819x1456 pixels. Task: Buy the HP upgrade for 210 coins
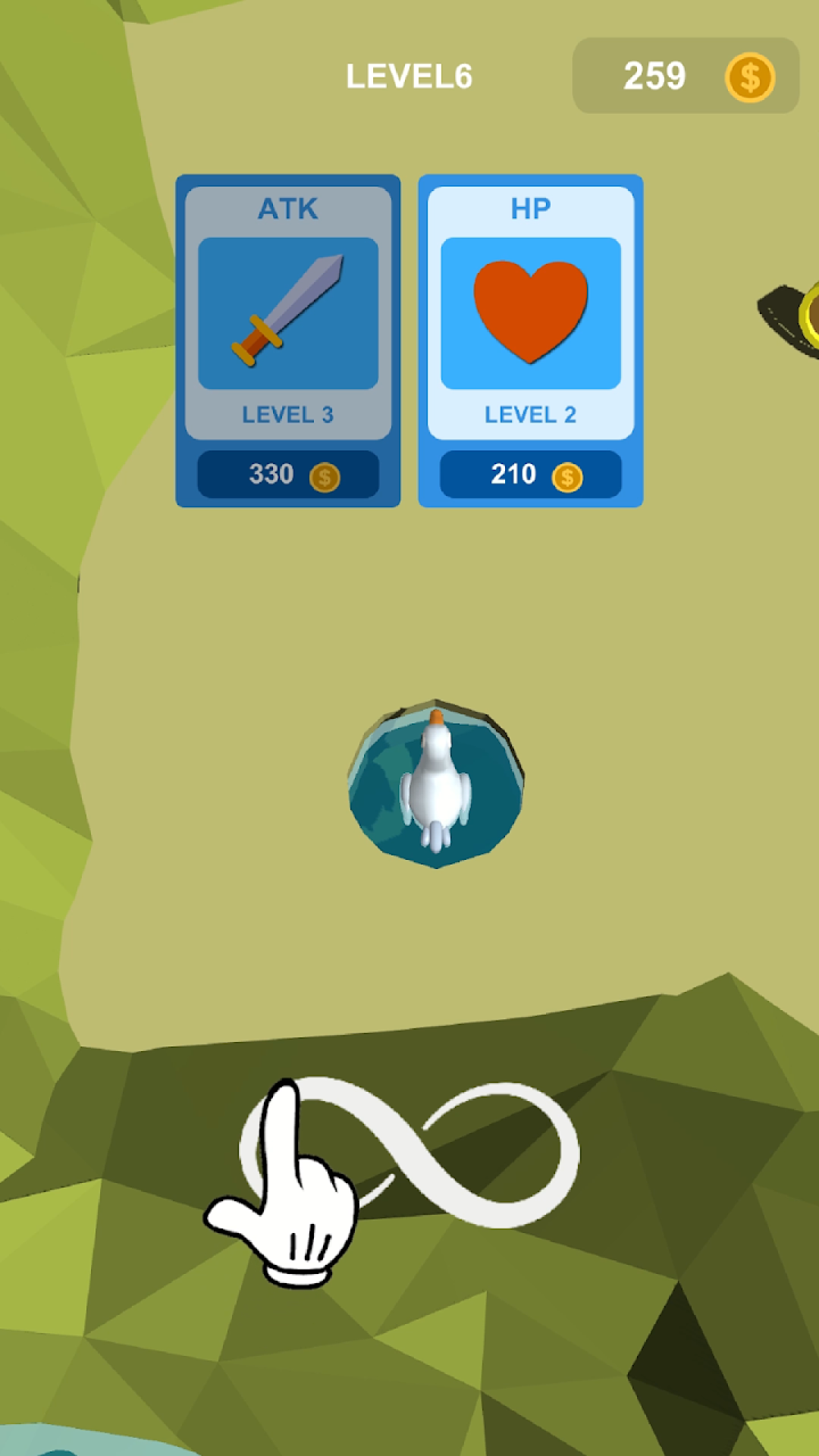(531, 475)
